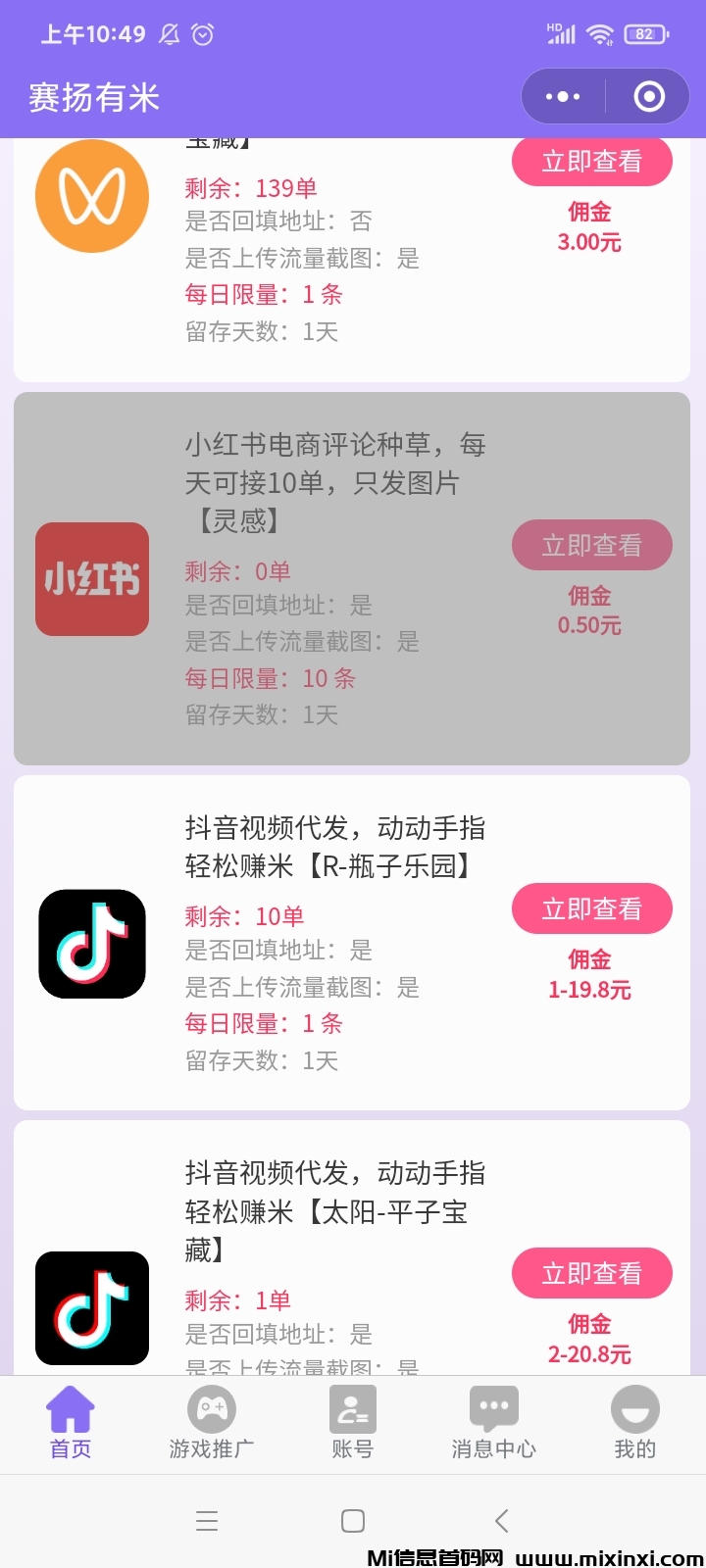The height and width of the screenshot is (1568, 706).
Task: Tap 立即查看 on the R-瓶子乐园 抖音 task
Action: (x=591, y=908)
